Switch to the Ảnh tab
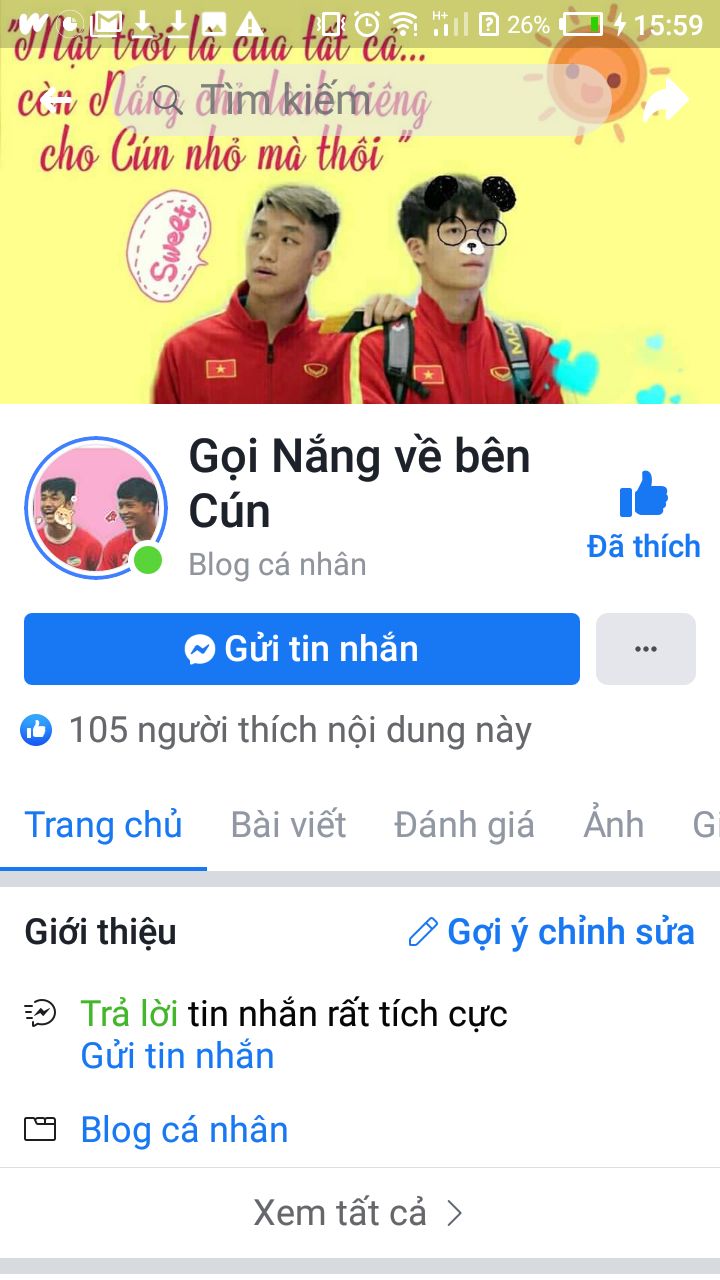Viewport: 720px width, 1280px height. (613, 825)
